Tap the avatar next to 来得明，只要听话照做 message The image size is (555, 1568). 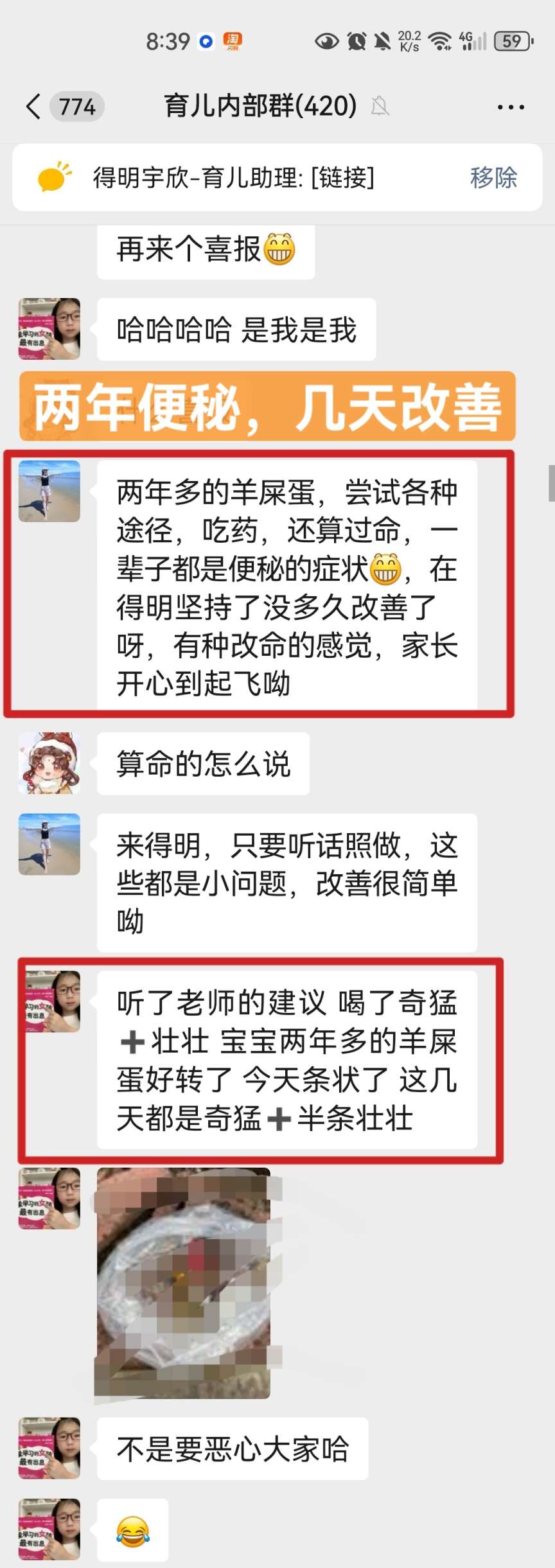49,844
